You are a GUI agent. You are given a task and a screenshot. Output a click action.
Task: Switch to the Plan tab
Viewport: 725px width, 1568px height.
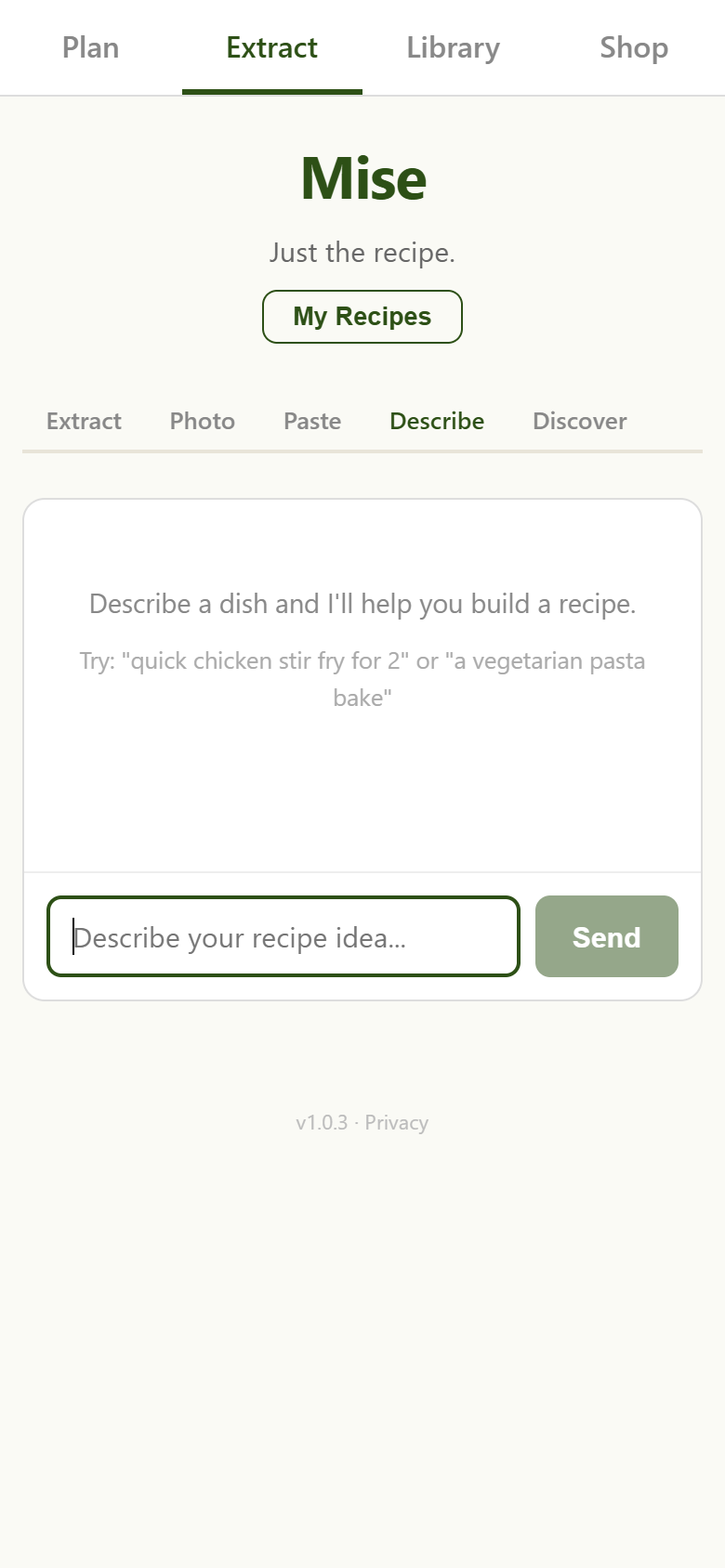click(x=91, y=47)
